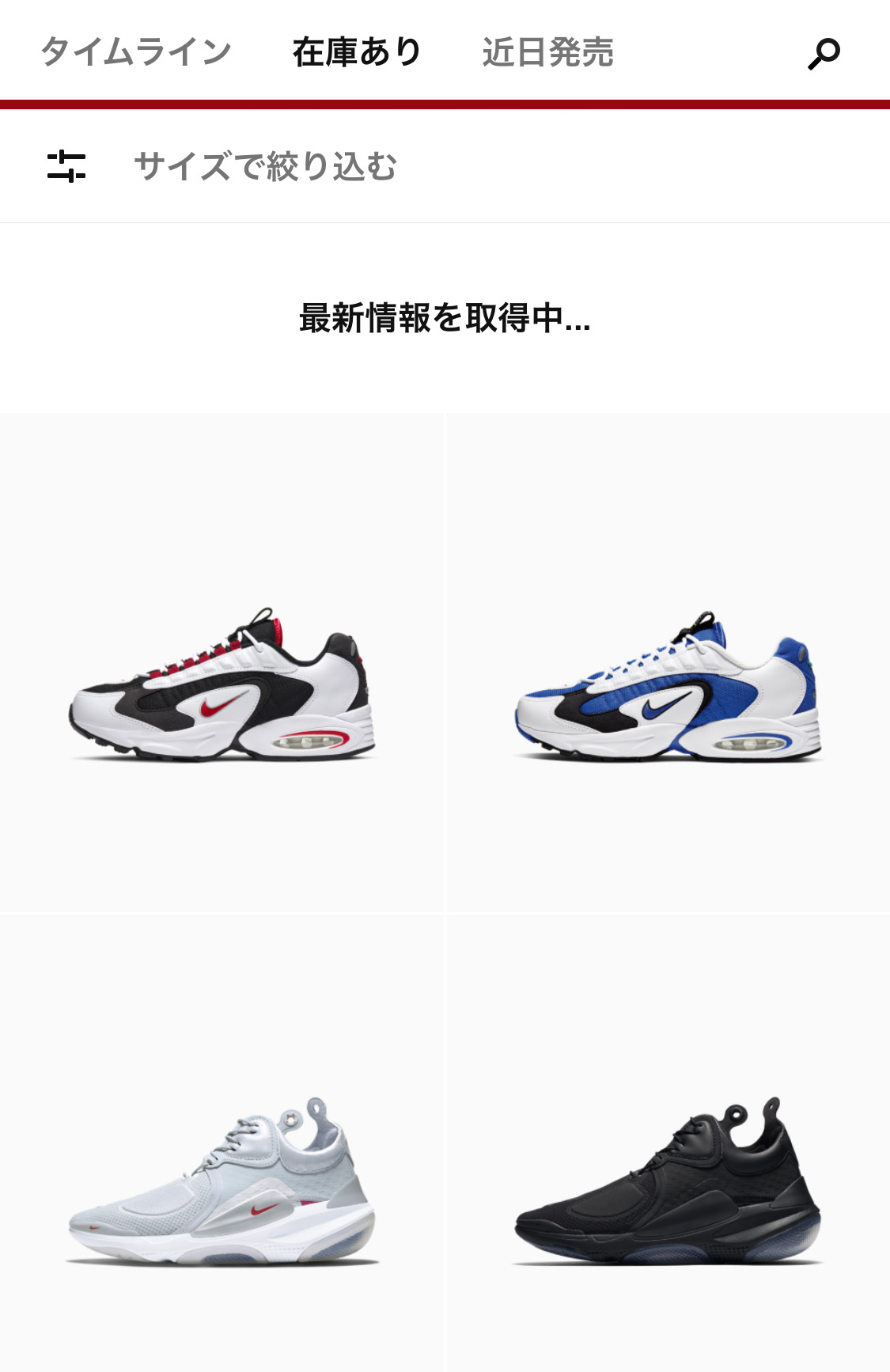View the silver grey sneaker product
The height and width of the screenshot is (1372, 890).
click(222, 1179)
